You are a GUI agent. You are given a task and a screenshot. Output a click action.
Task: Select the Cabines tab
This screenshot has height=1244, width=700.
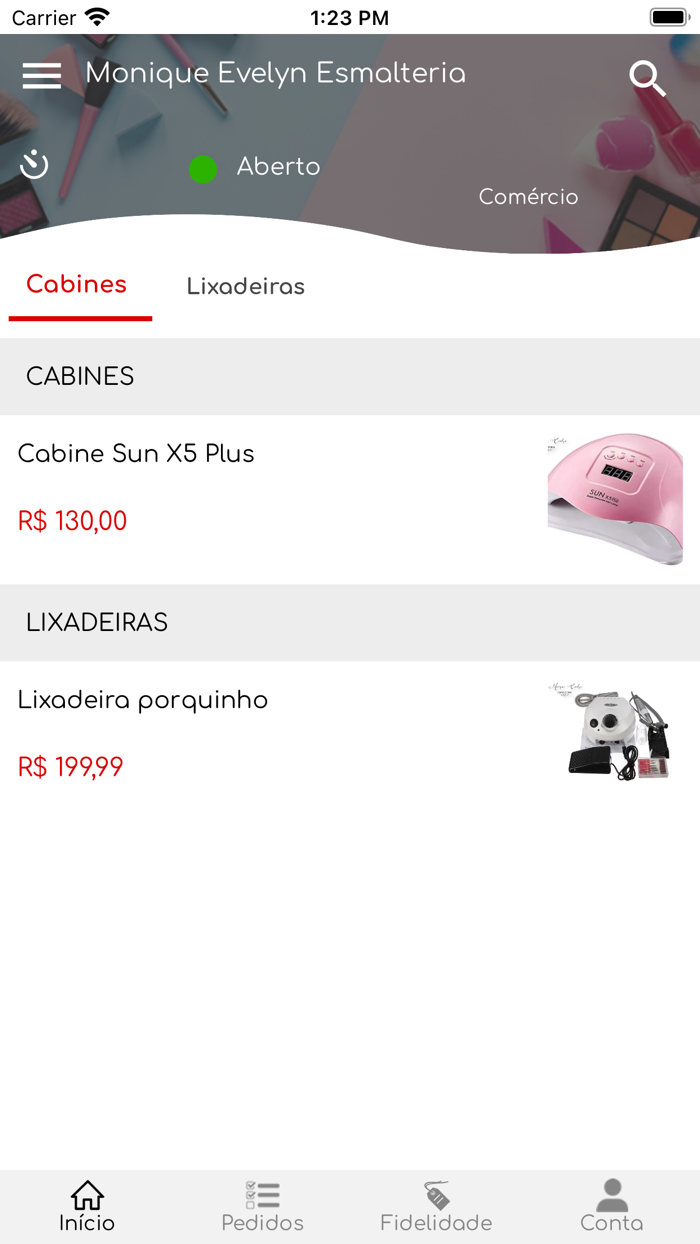(77, 285)
